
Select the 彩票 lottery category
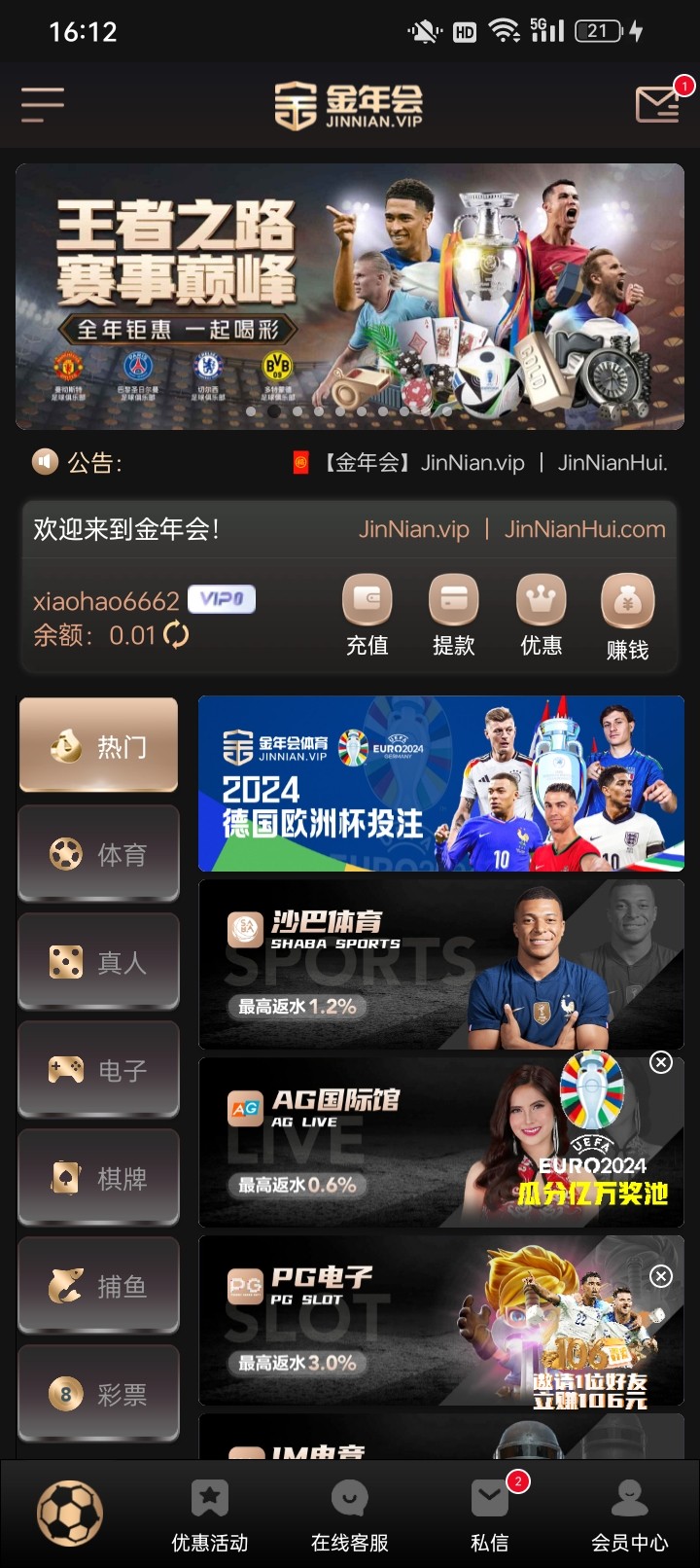point(99,1394)
